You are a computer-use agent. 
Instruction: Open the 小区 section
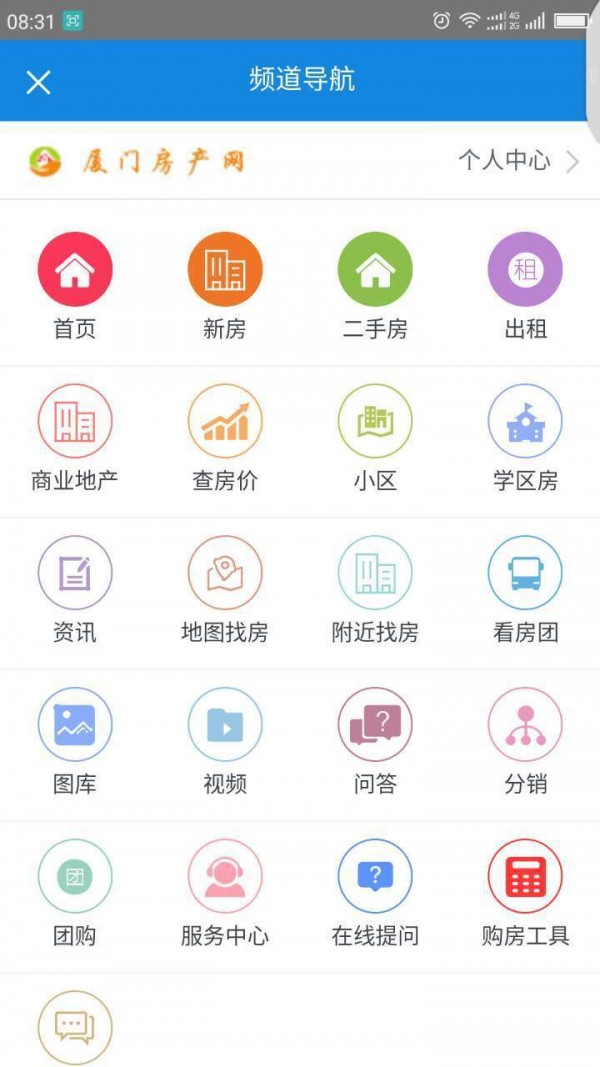pos(375,422)
